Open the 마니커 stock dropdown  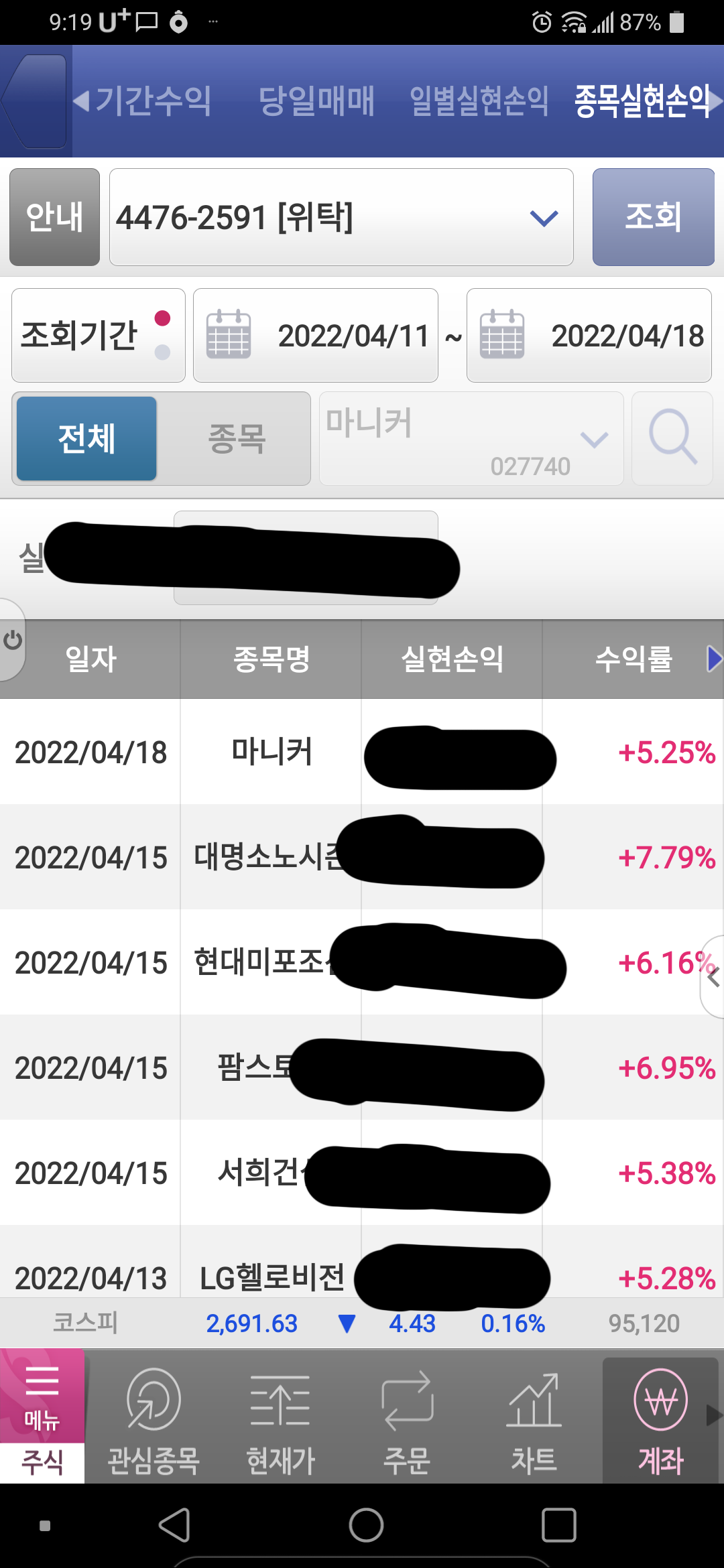pos(471,438)
